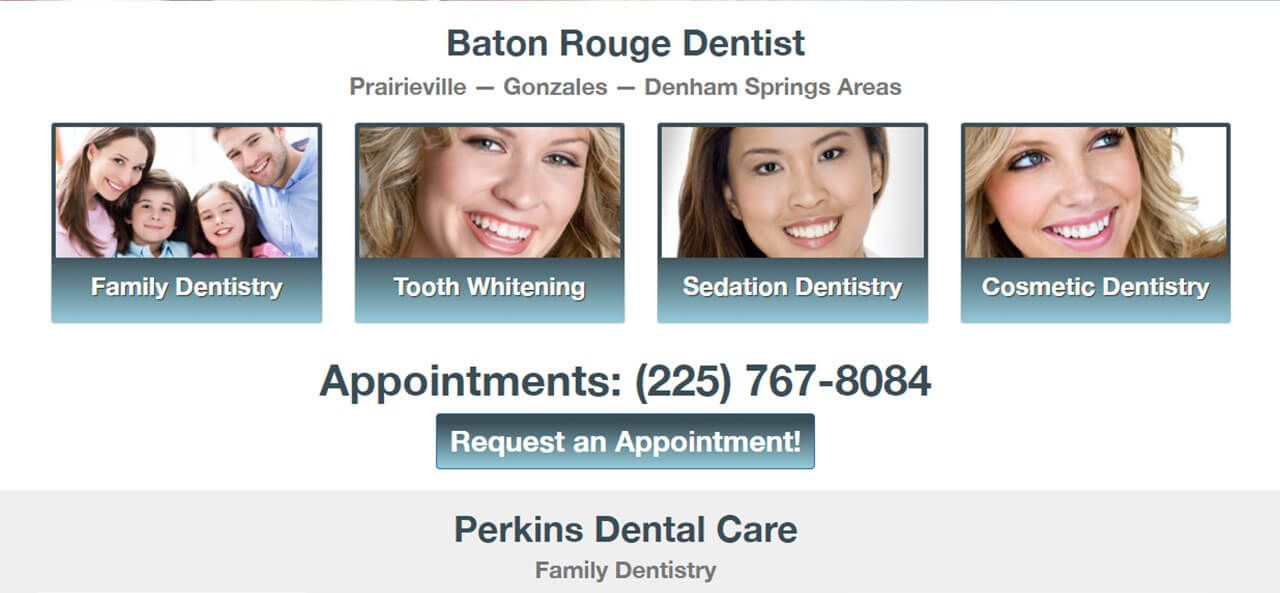This screenshot has width=1280, height=593.
Task: View the Cosmetic Dentistry card
Action: [1095, 223]
